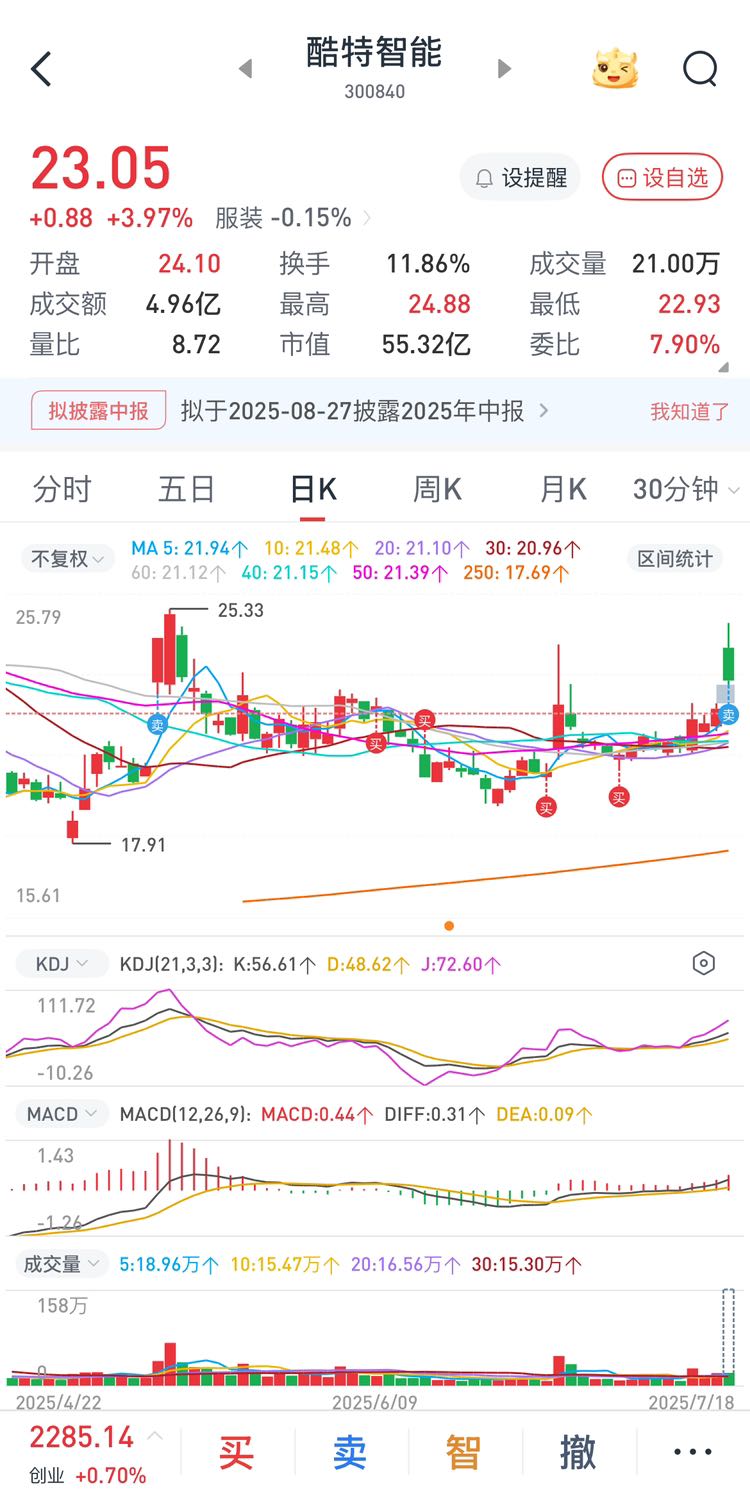Open the mascot assistant icon
This screenshot has height=1494, width=750.
(x=615, y=69)
